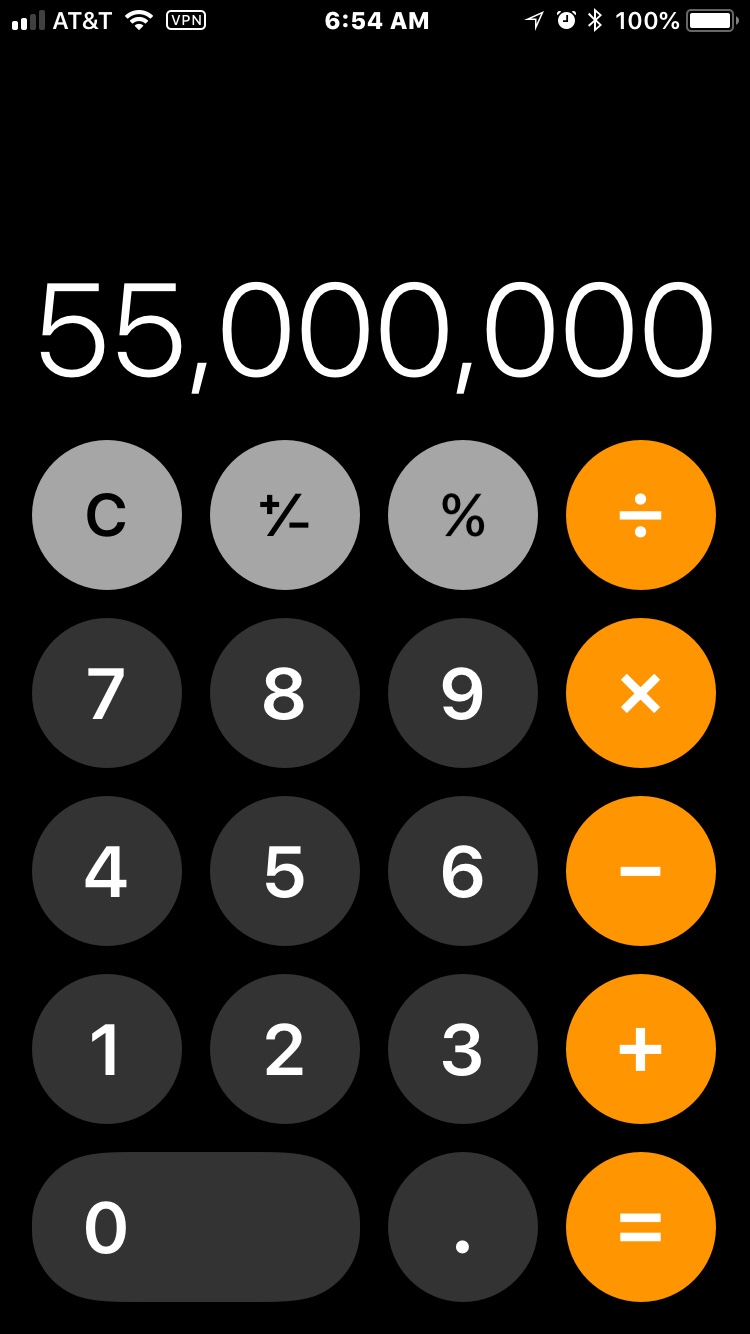Enter the digit 3
The image size is (750, 1334).
click(463, 1049)
